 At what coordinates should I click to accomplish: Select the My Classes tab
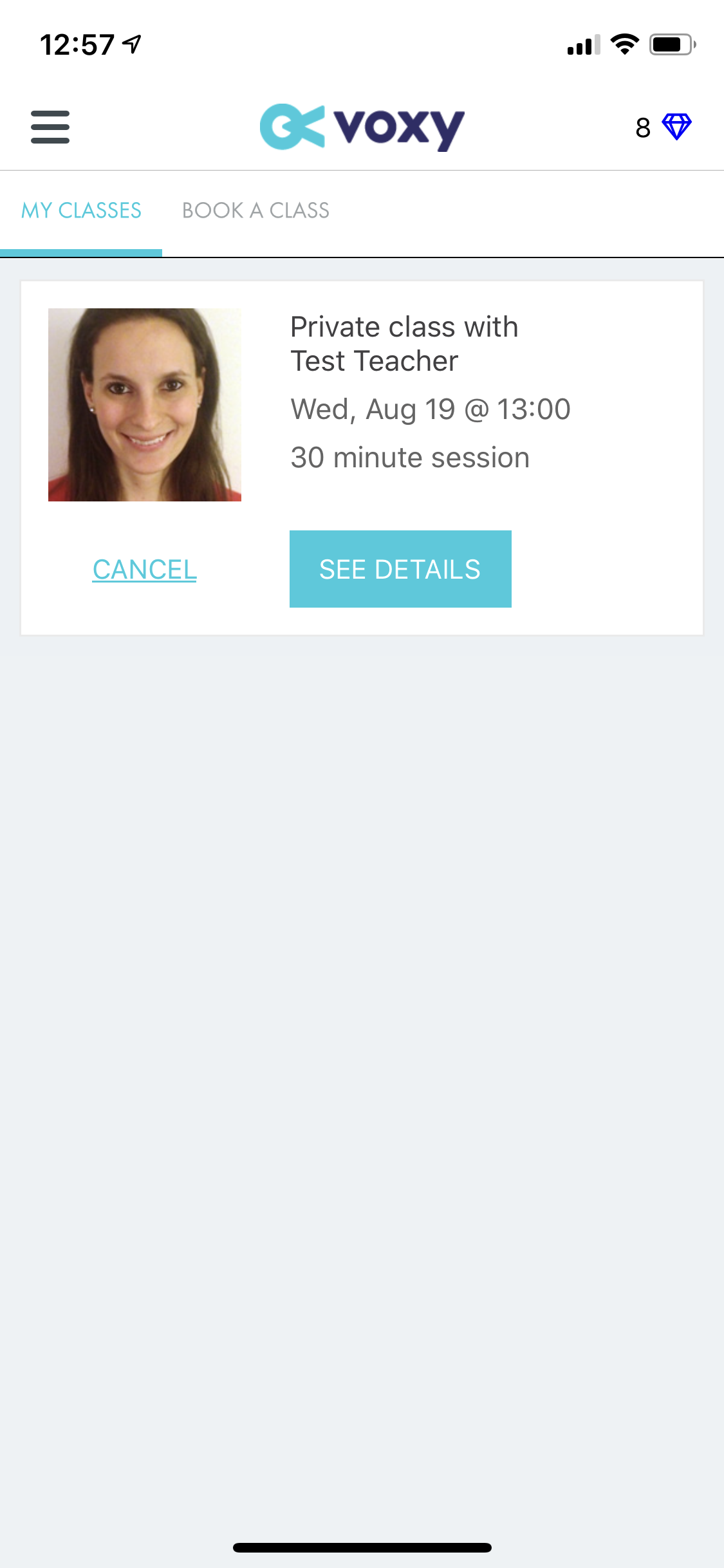81,210
